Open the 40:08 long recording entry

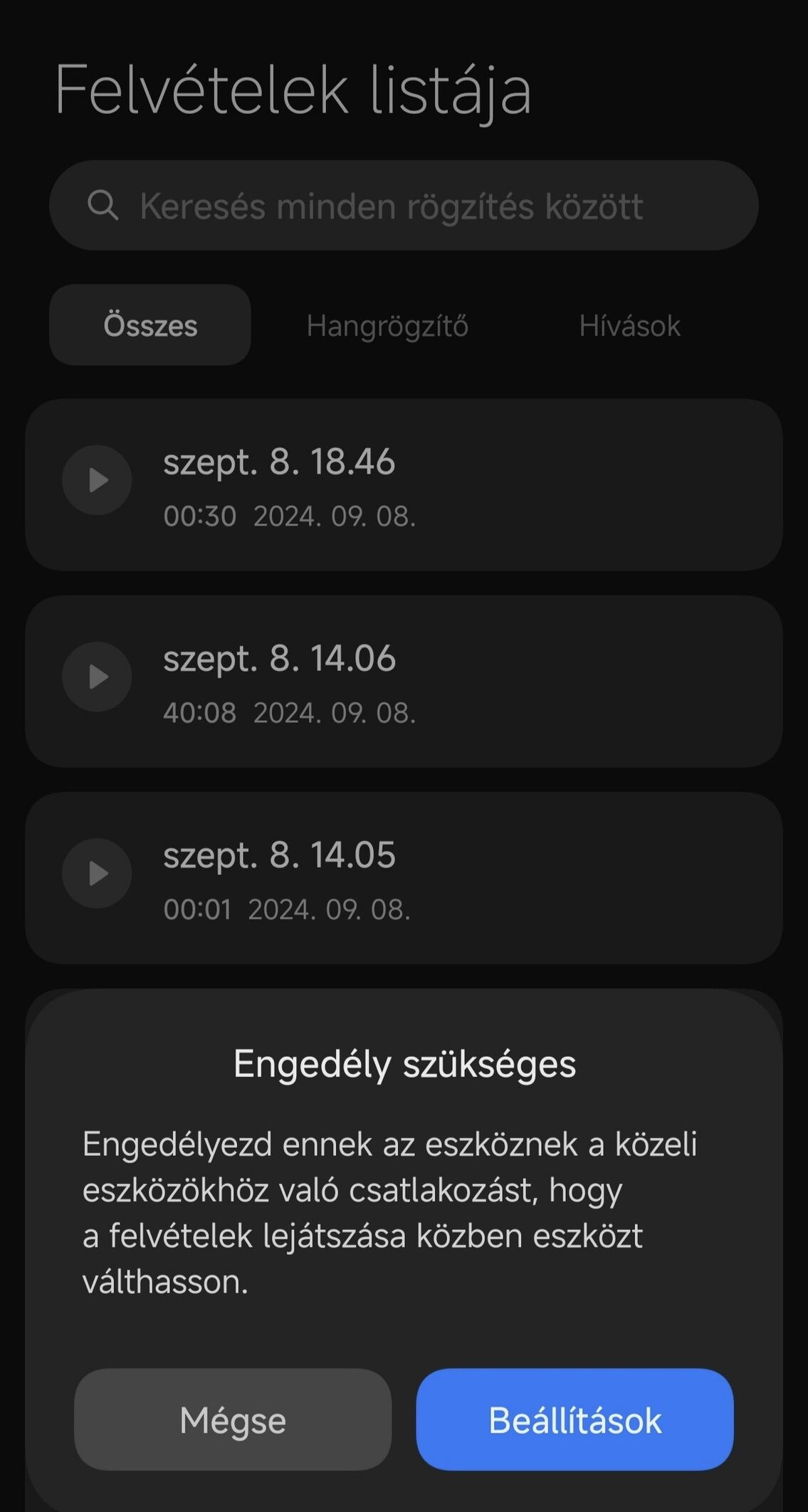tap(404, 682)
